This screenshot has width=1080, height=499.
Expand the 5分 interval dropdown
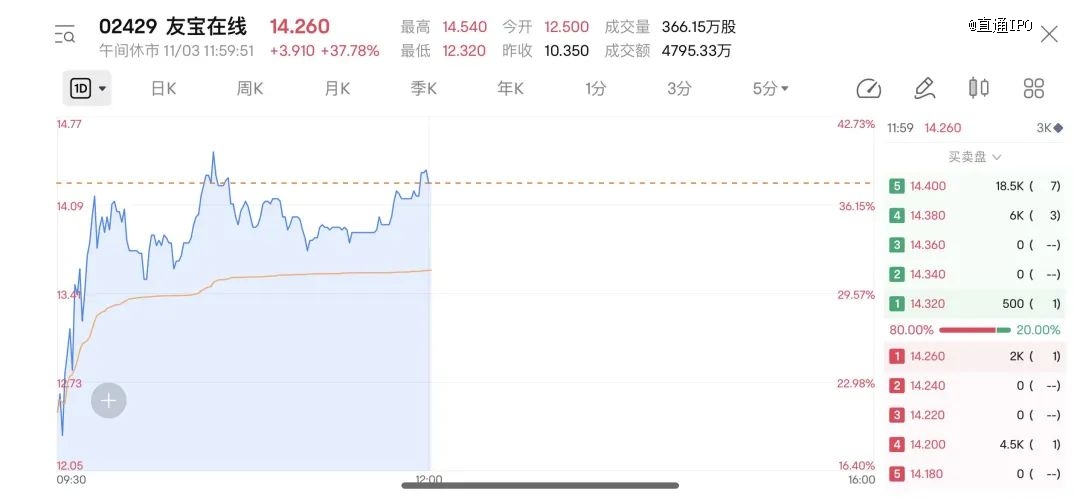(770, 88)
